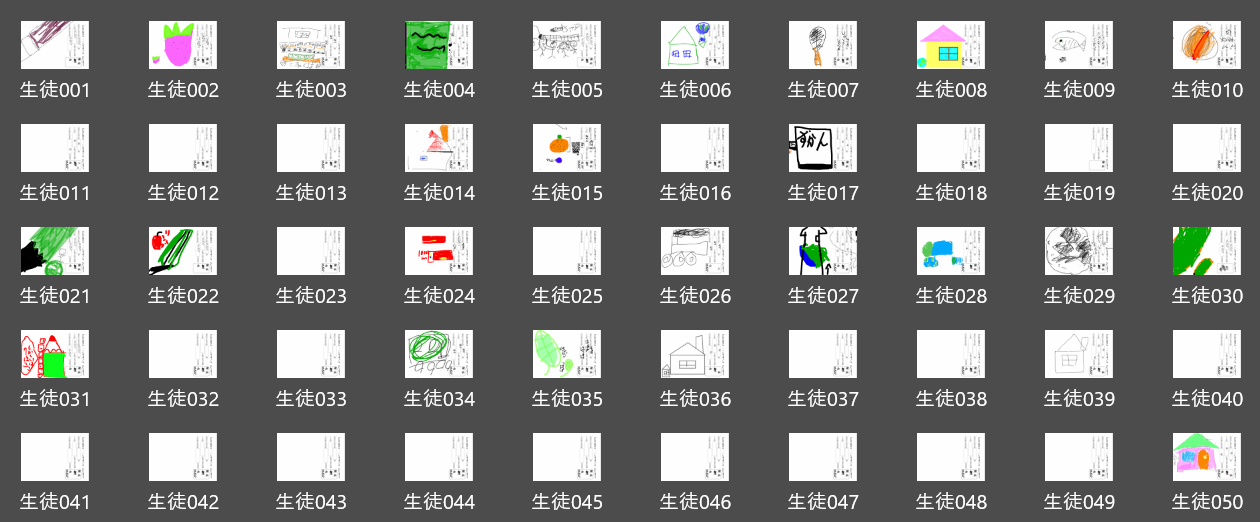
Task: Open 生徒036's house outline drawing
Action: point(695,354)
